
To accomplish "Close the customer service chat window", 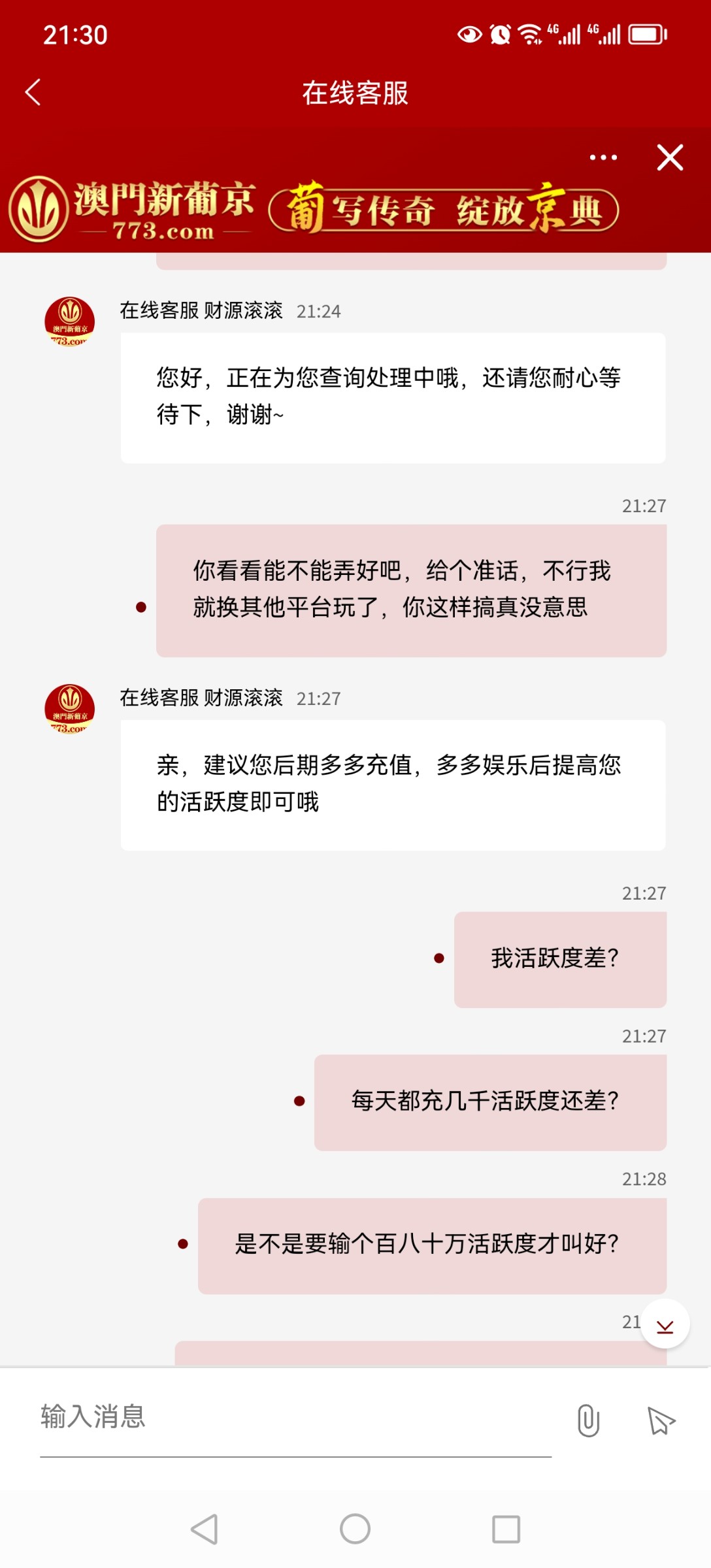I will tap(670, 157).
